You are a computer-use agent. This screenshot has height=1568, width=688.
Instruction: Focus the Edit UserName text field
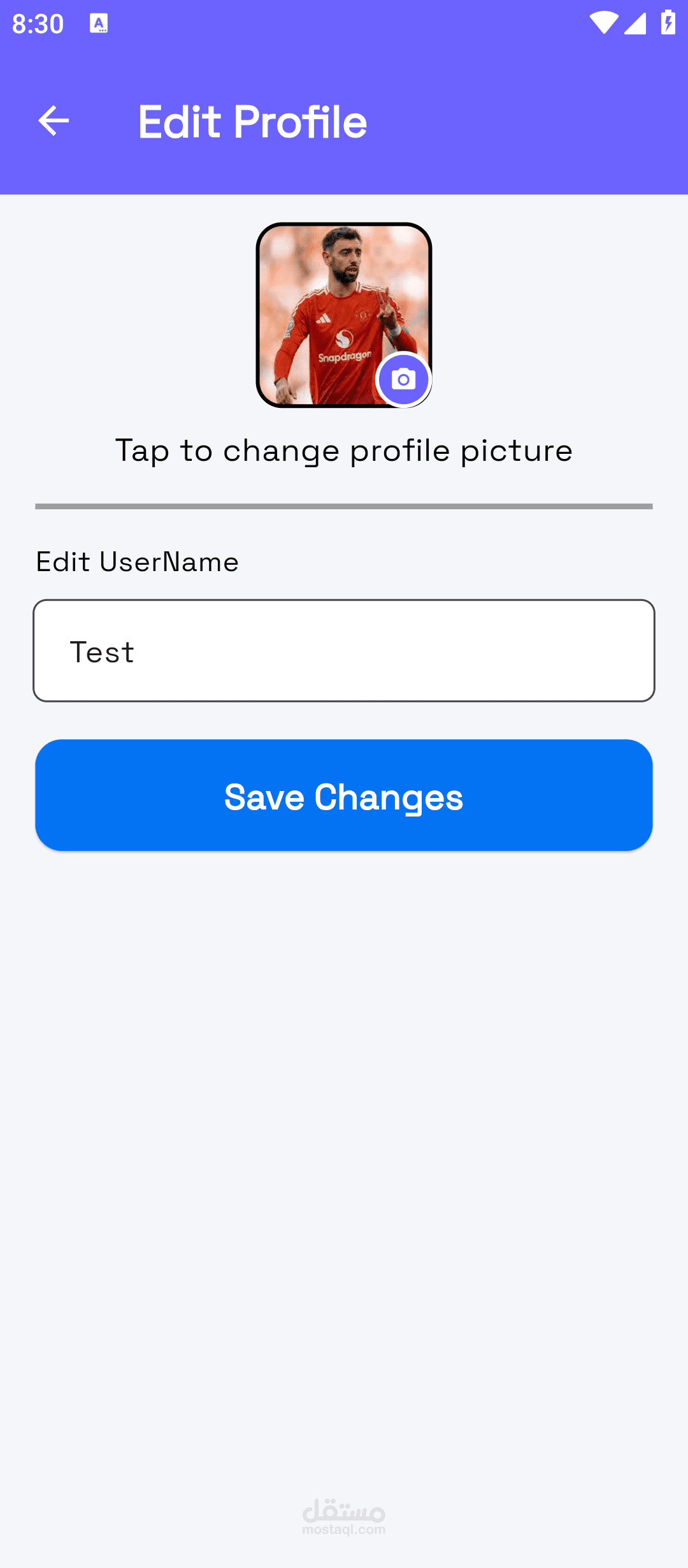coord(344,651)
